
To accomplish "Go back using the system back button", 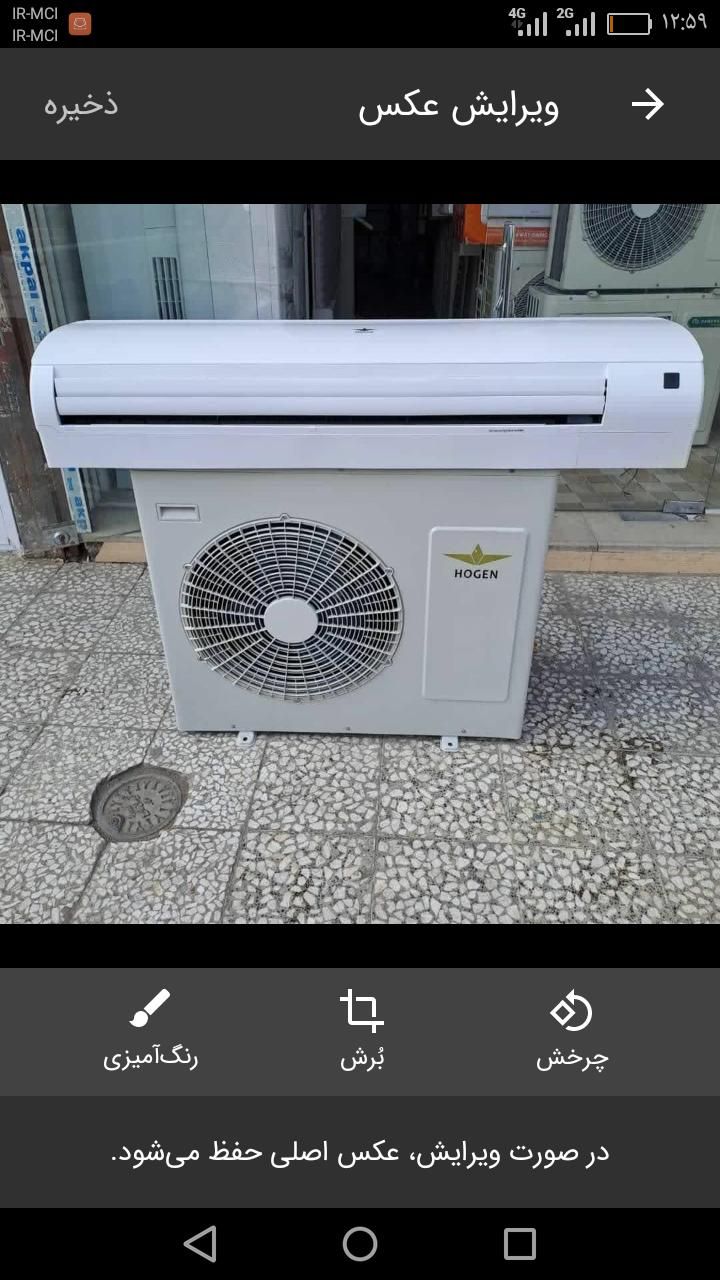I will click(200, 1244).
